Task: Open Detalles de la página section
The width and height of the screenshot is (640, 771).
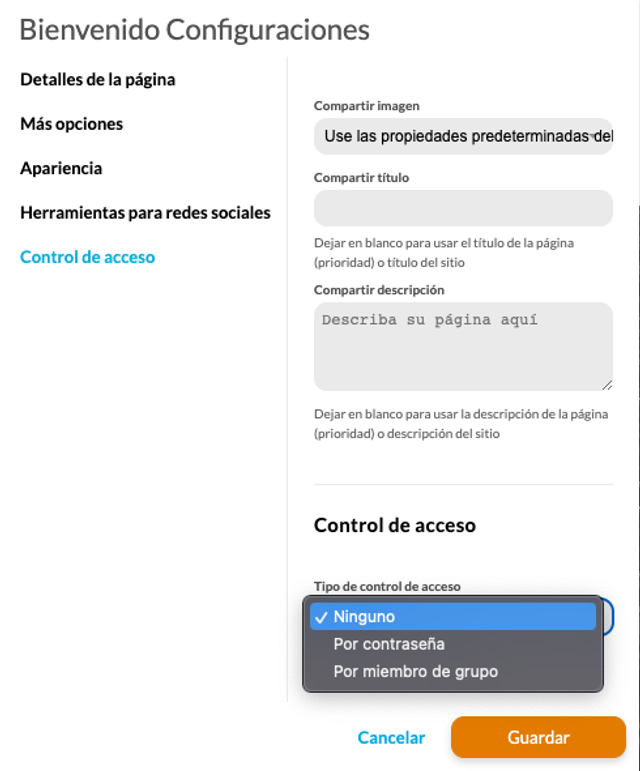Action: (x=97, y=80)
